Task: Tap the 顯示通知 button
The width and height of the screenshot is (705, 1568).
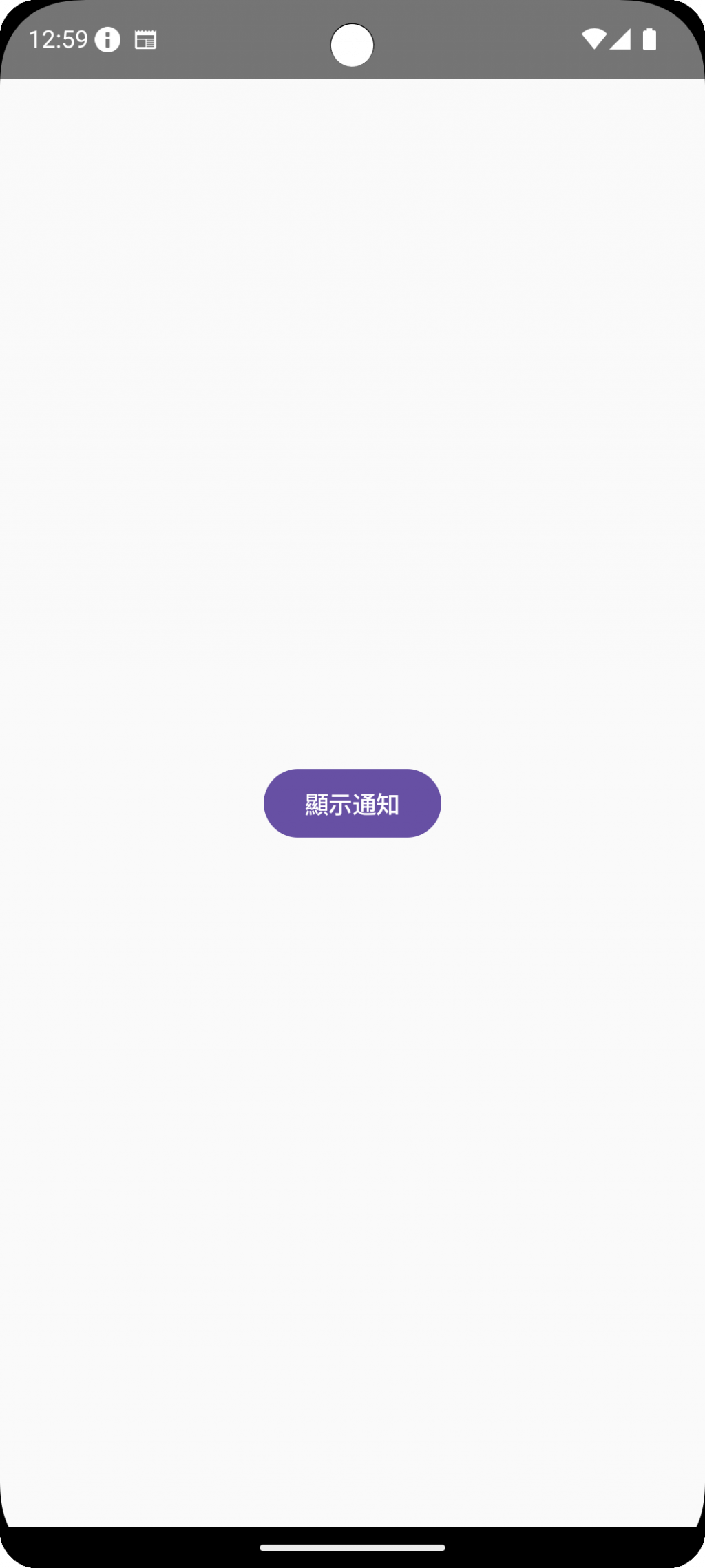Action: pos(352,803)
